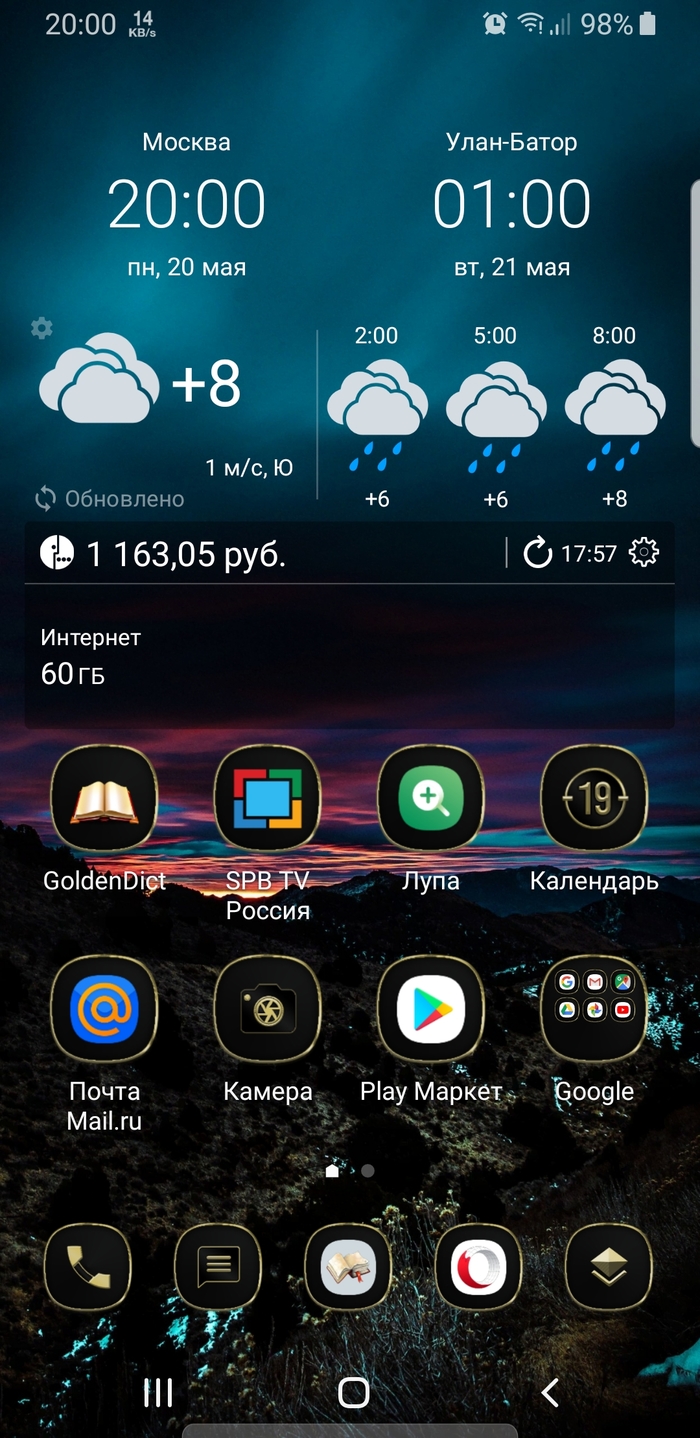Tap the Москва clock widget

tap(187, 205)
